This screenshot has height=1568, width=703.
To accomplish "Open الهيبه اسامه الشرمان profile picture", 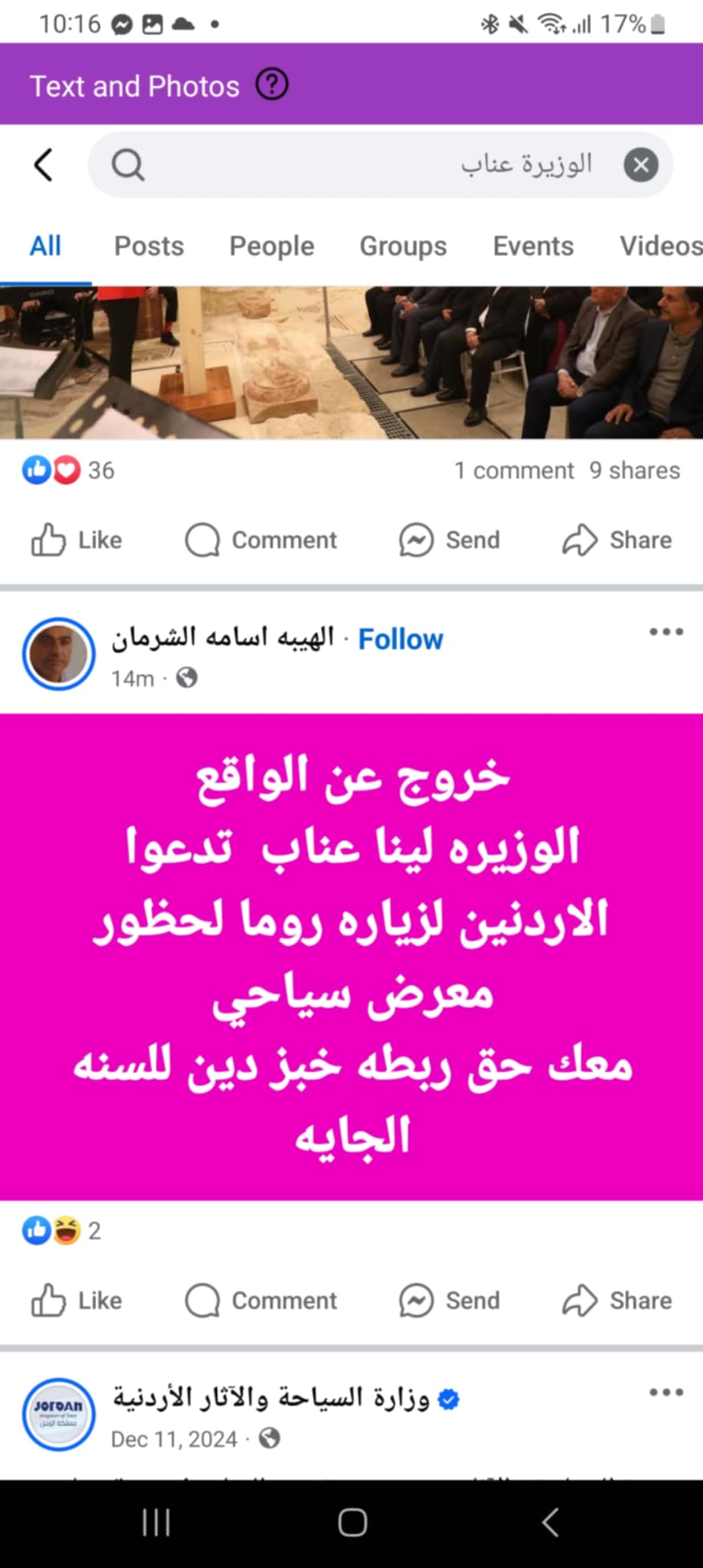I will coord(59,654).
